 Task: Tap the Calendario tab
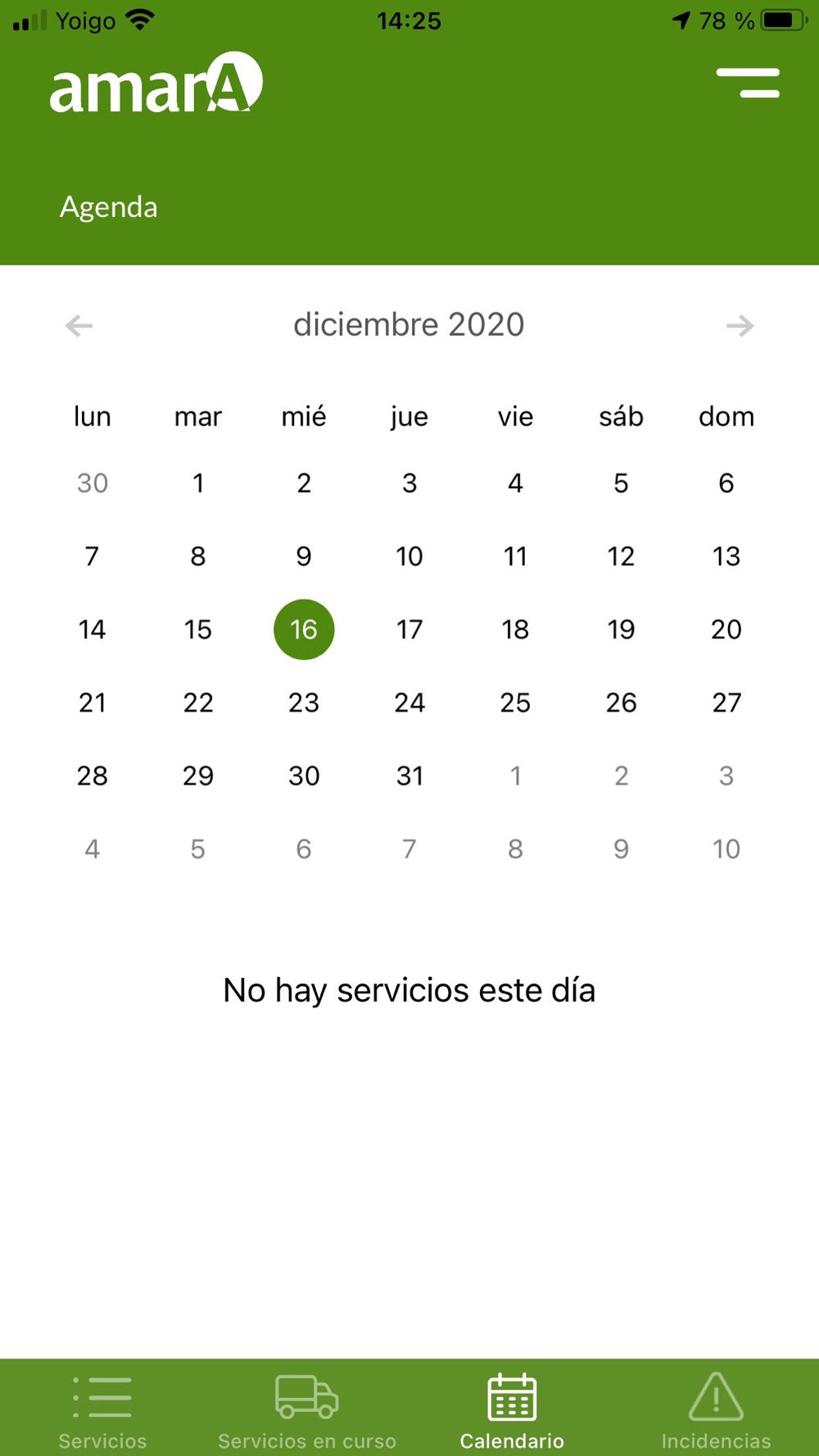click(x=512, y=1411)
